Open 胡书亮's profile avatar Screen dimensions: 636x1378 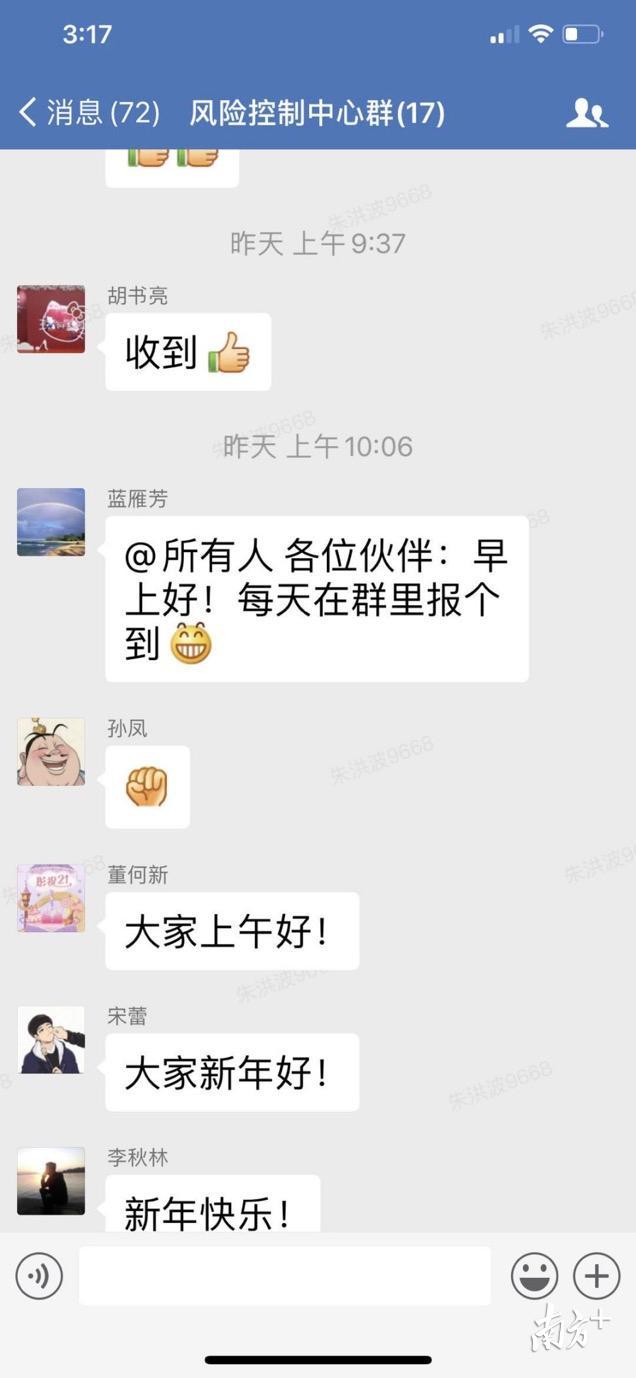point(51,320)
